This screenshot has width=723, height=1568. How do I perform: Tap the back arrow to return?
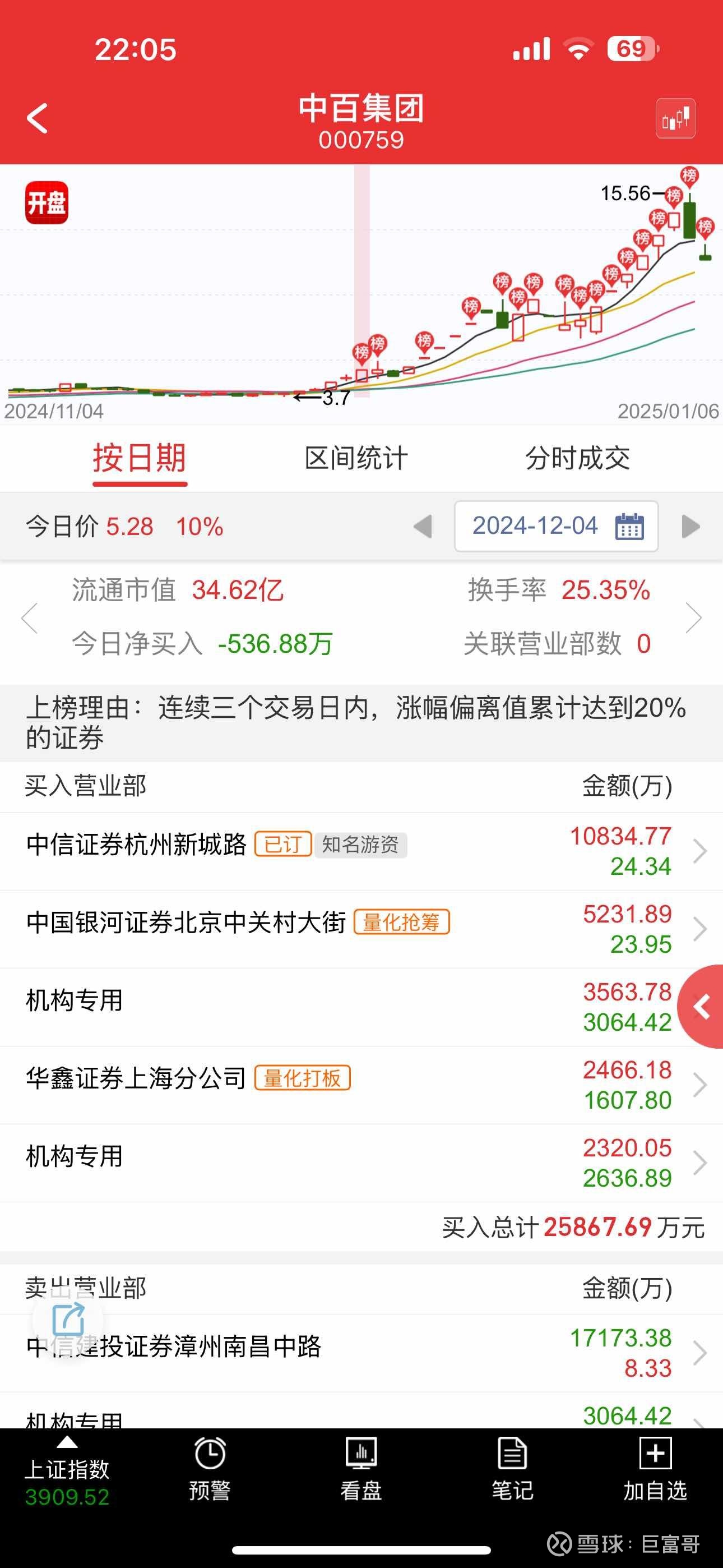coord(38,117)
